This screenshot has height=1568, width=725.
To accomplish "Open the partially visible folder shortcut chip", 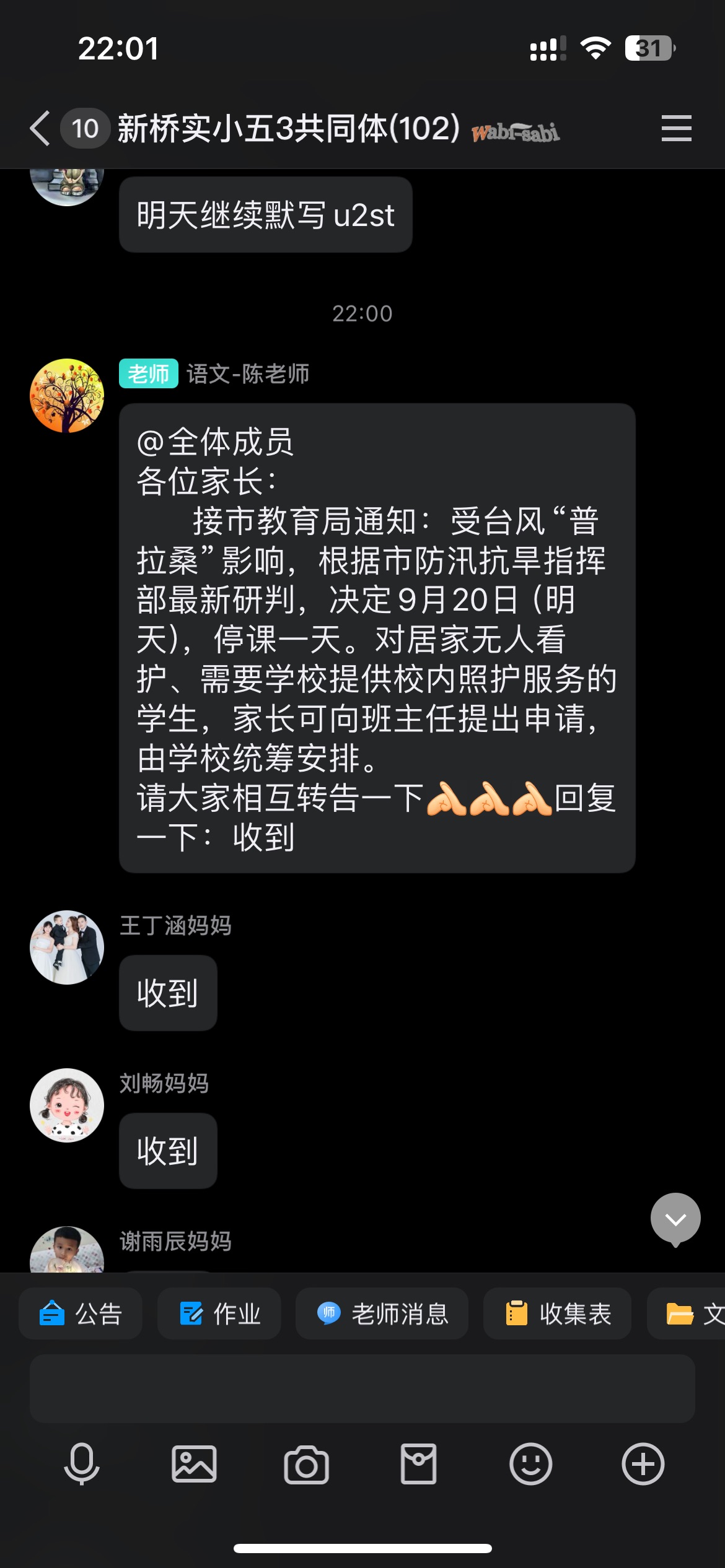I will (x=687, y=1313).
